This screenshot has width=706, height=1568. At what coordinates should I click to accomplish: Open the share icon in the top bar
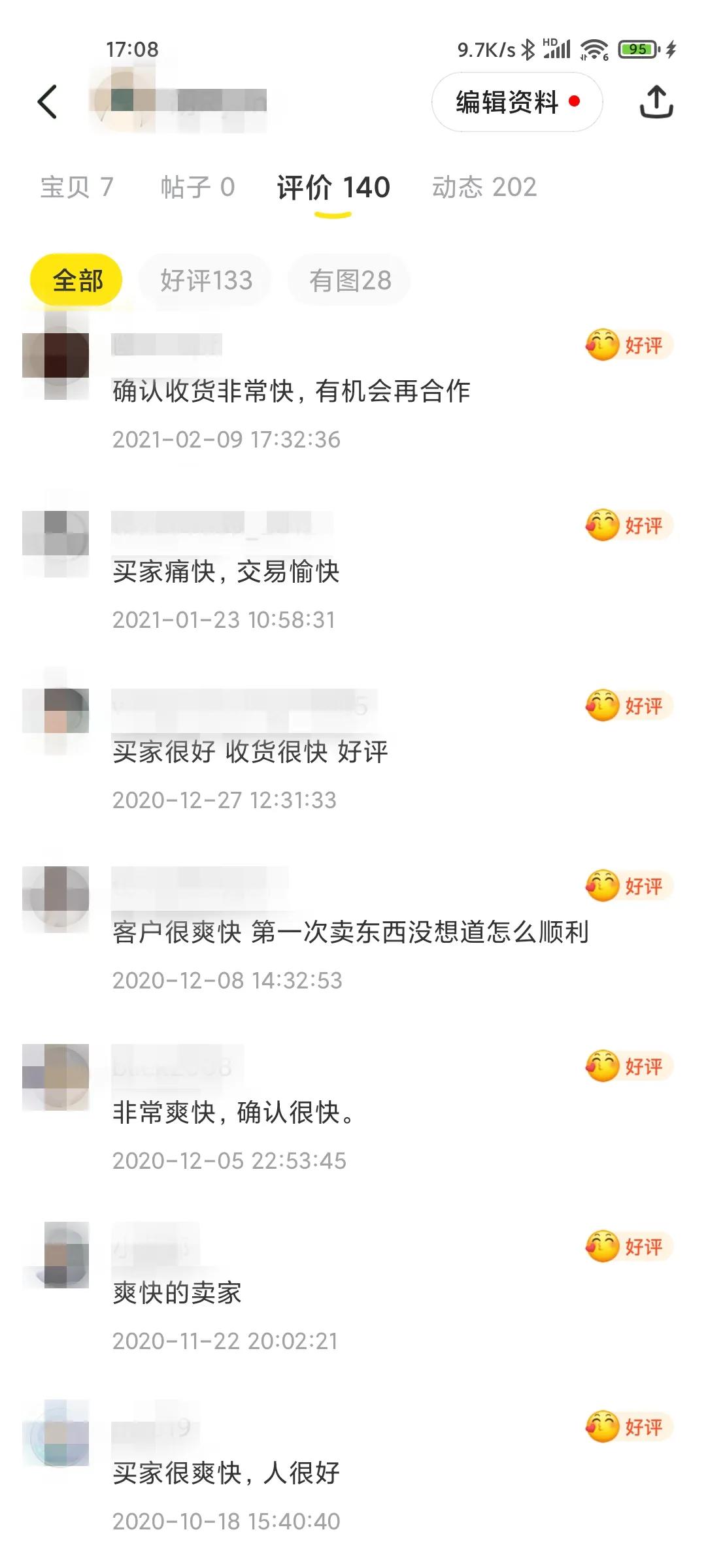[x=658, y=101]
